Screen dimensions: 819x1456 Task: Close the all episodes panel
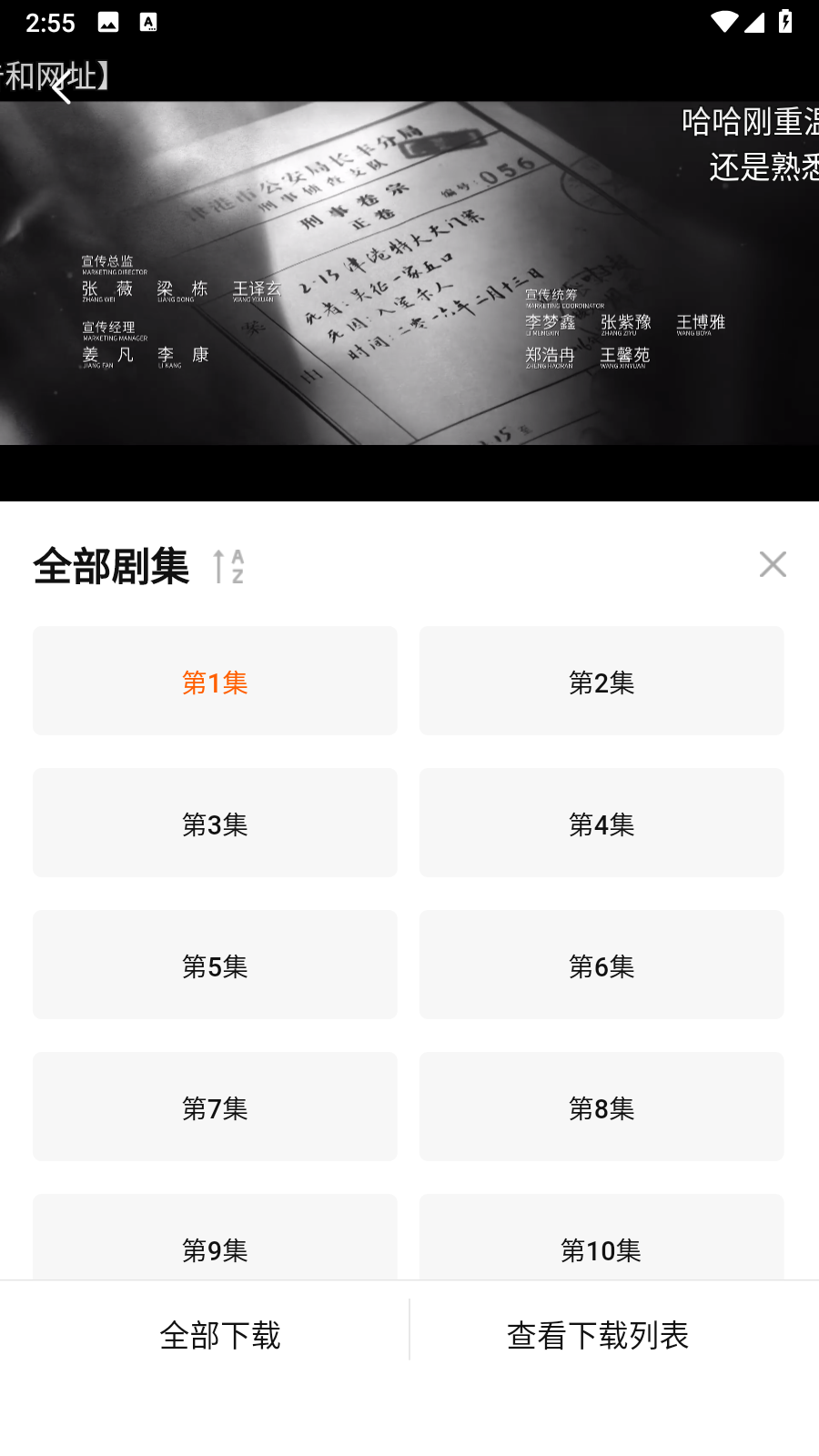click(773, 564)
